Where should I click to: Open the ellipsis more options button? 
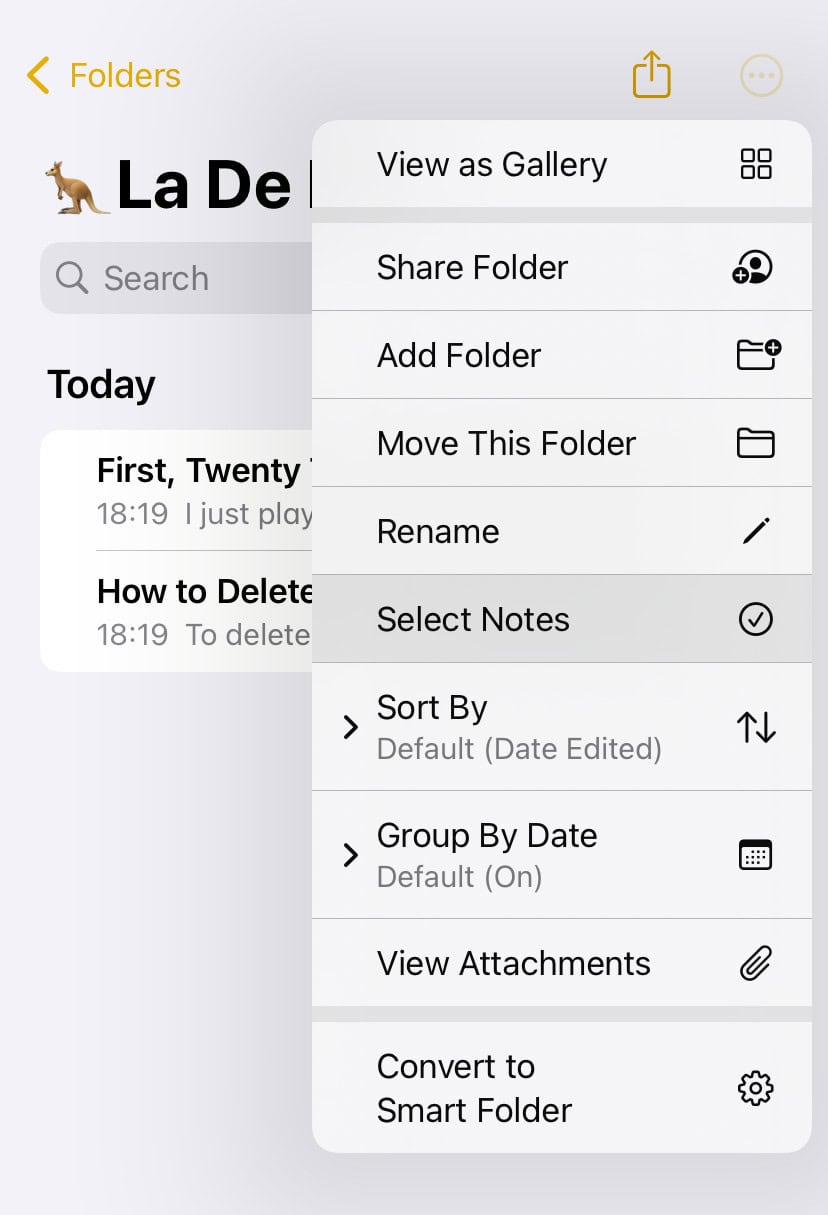coord(761,75)
